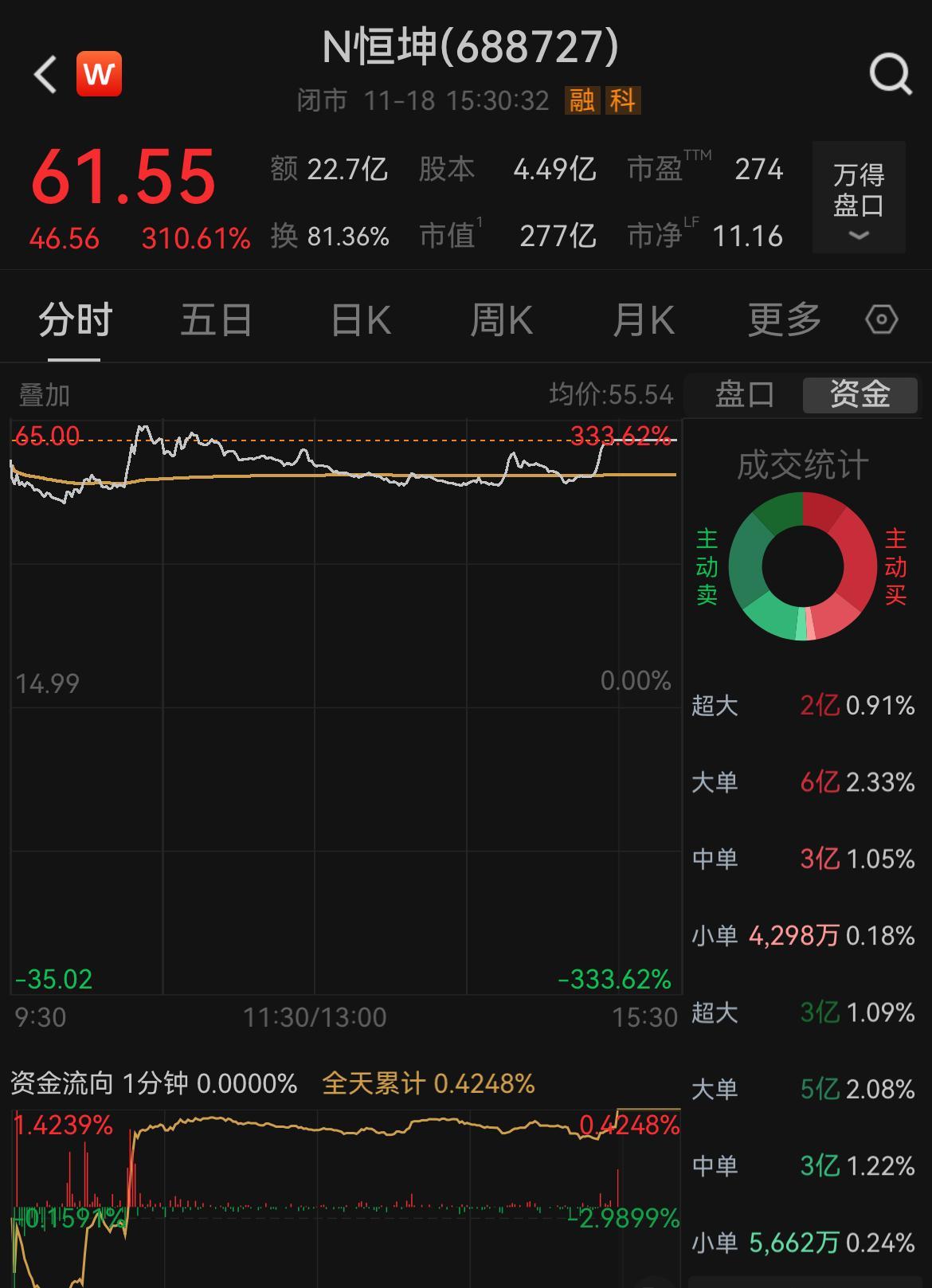Tap 叠加 to overlay another stock
Viewport: 932px width, 1288px height.
[45, 395]
